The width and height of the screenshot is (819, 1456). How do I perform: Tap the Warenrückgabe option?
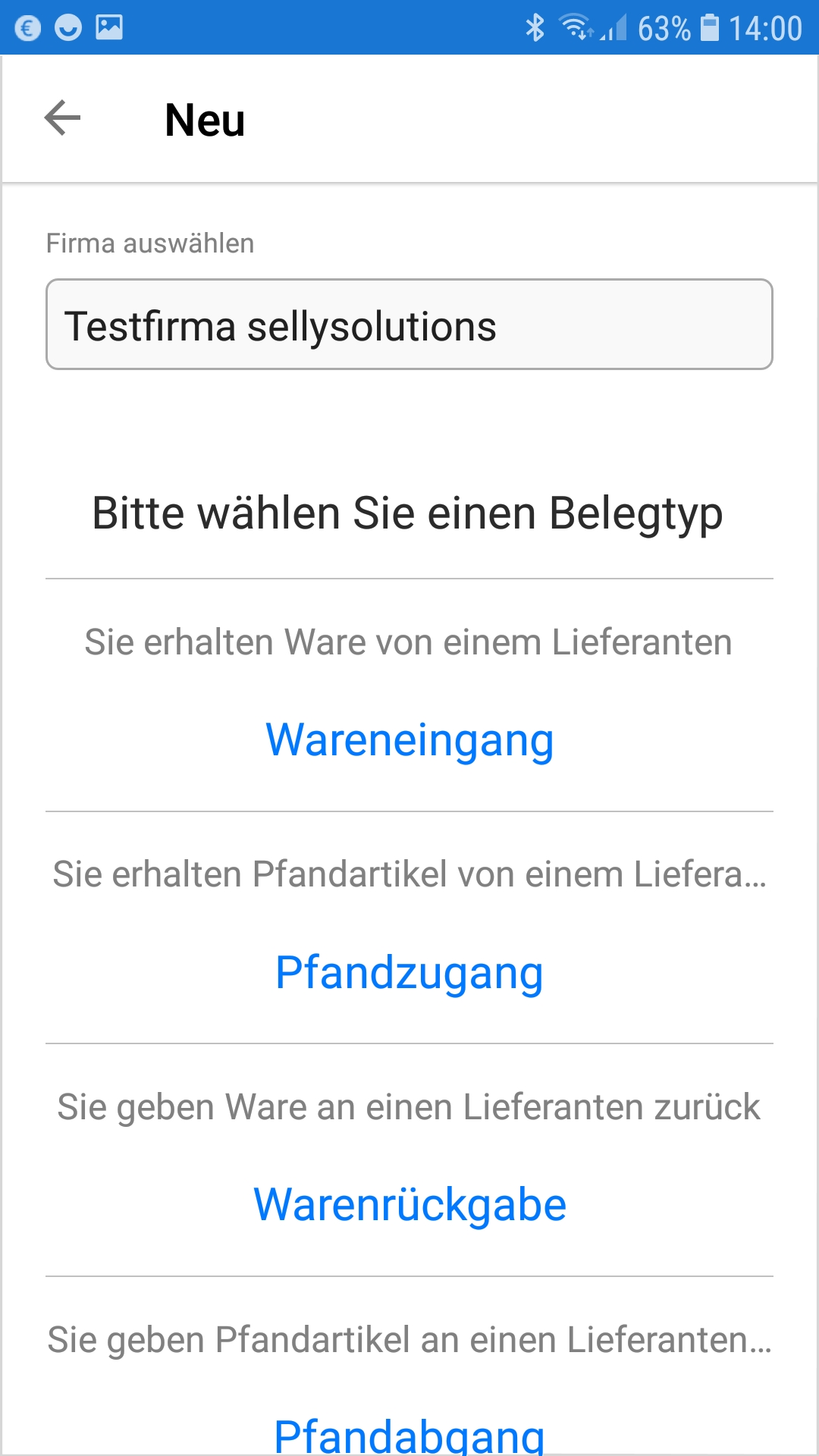(409, 1205)
